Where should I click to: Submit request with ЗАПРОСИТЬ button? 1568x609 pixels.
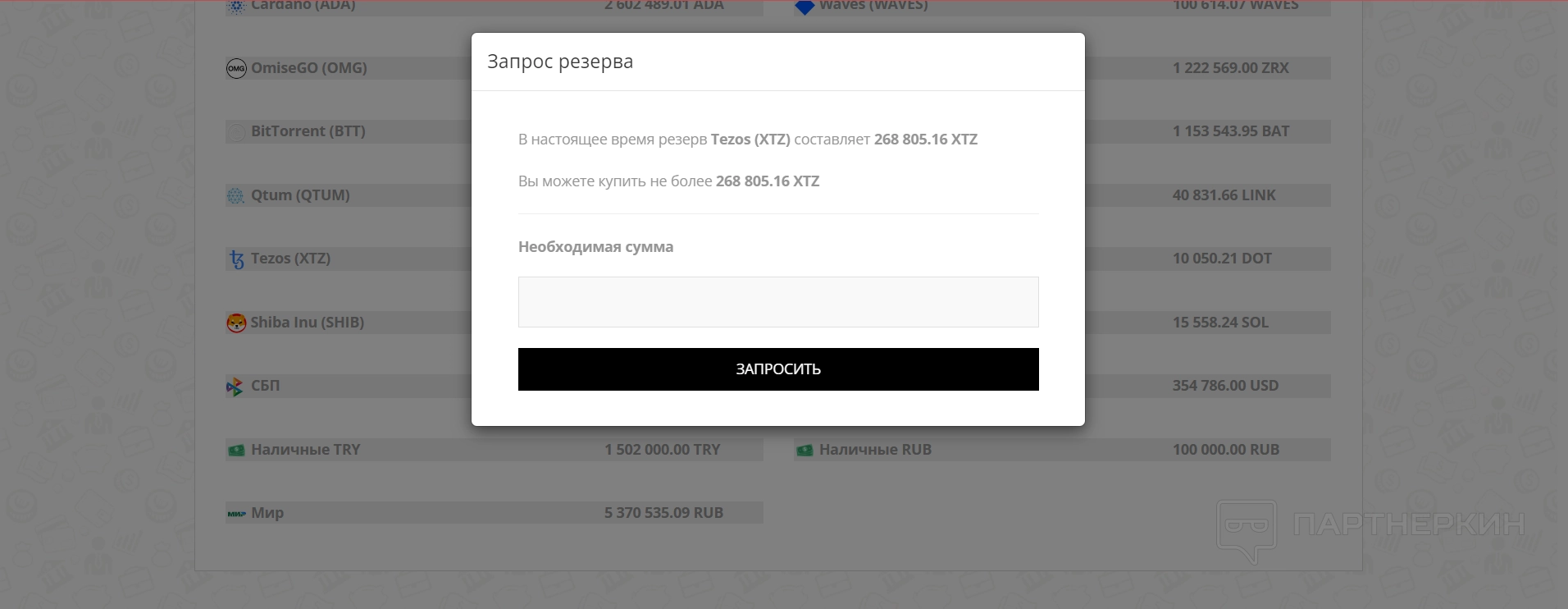pos(777,369)
